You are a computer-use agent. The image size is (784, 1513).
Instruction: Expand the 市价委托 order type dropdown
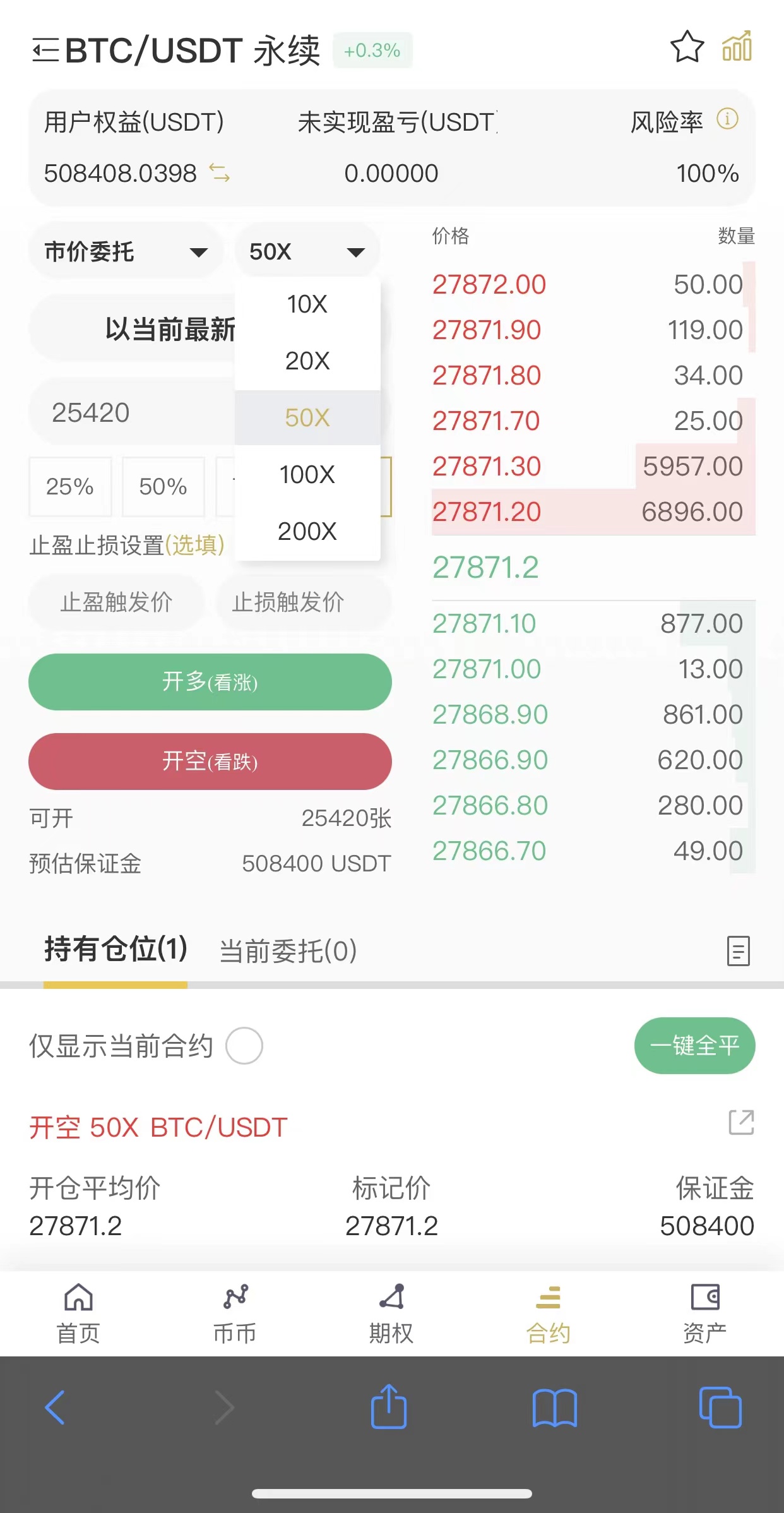[x=126, y=252]
